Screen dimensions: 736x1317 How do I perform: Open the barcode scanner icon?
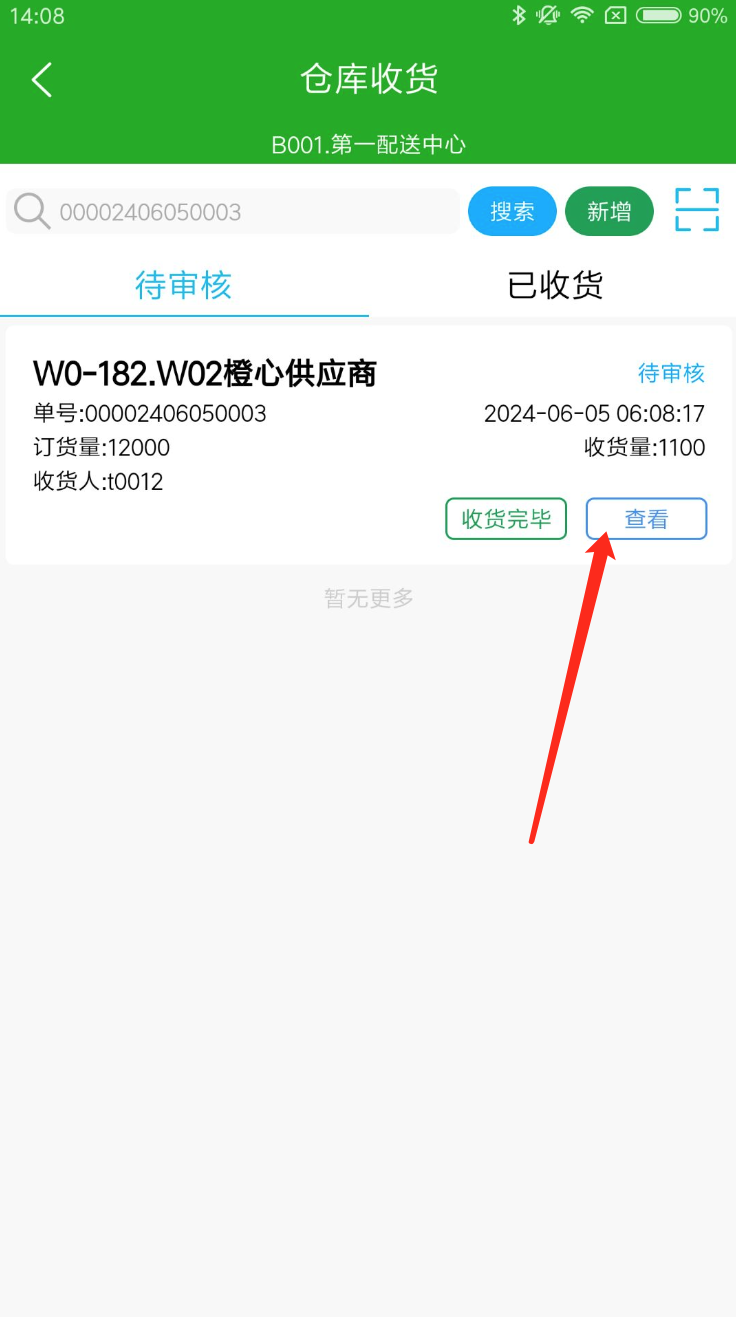[697, 210]
